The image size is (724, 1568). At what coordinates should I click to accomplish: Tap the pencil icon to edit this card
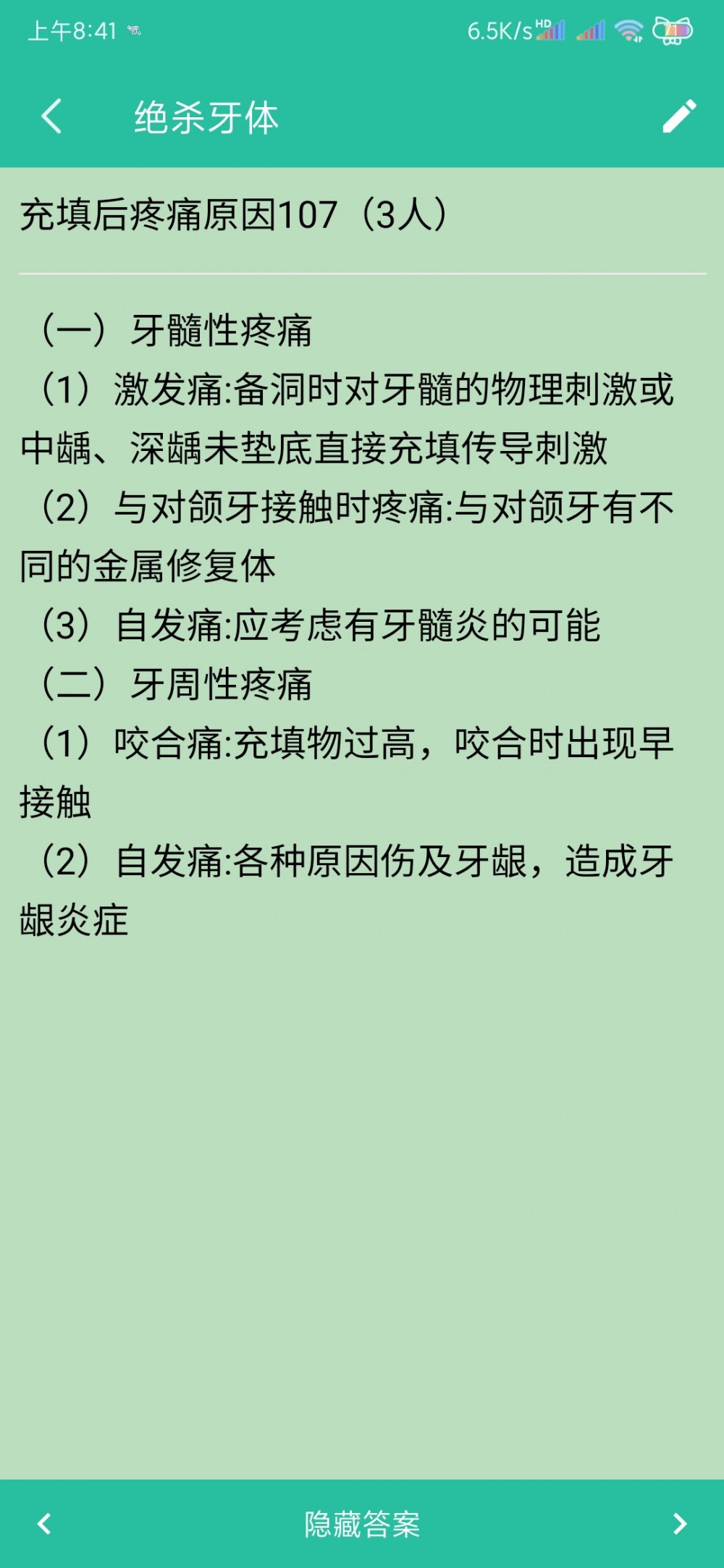[x=679, y=117]
